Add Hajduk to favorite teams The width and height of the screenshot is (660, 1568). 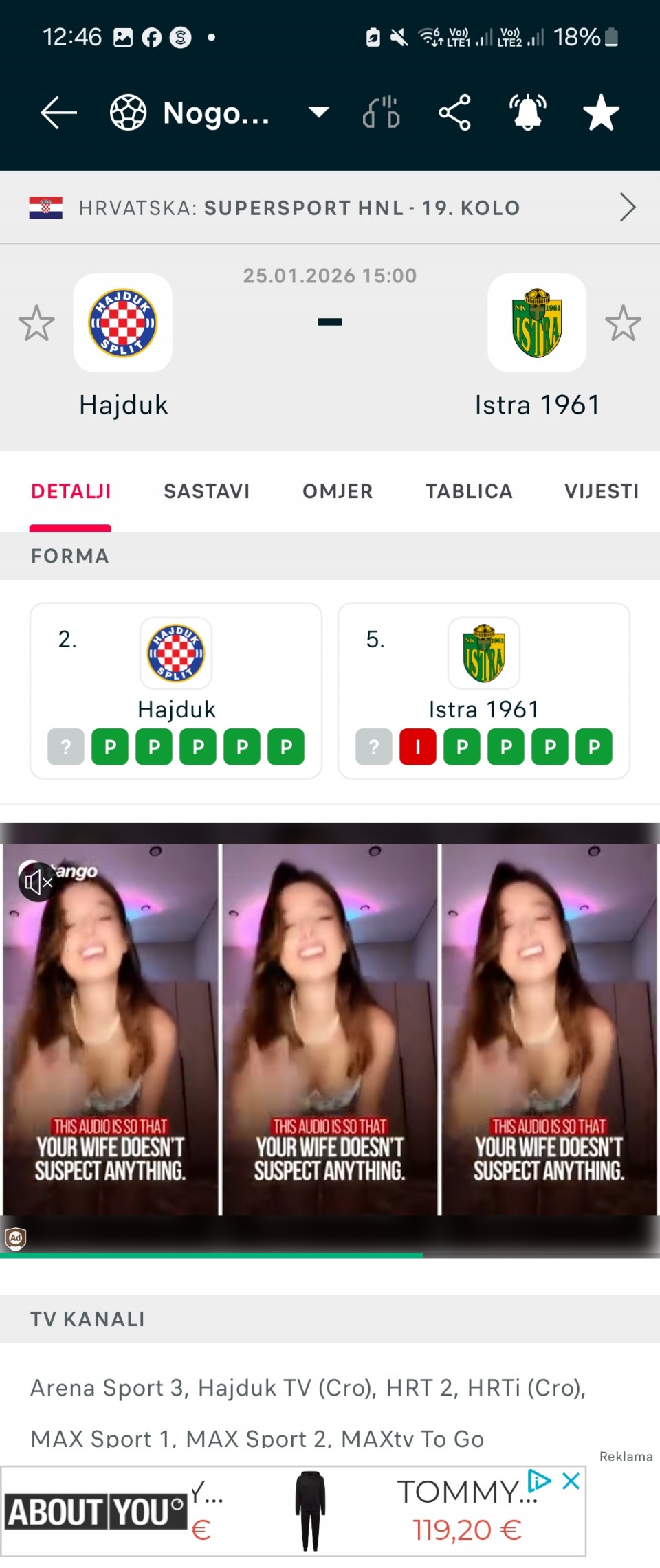point(36,324)
